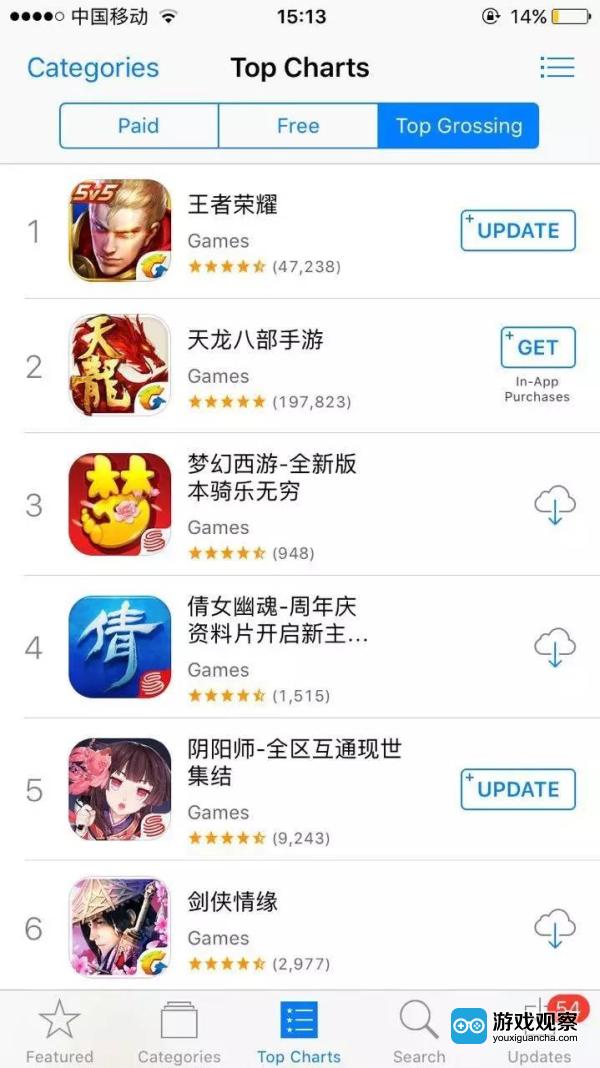Screen dimensions: 600x1068
Task: Update the 王者荣耀 game
Action: point(518,230)
